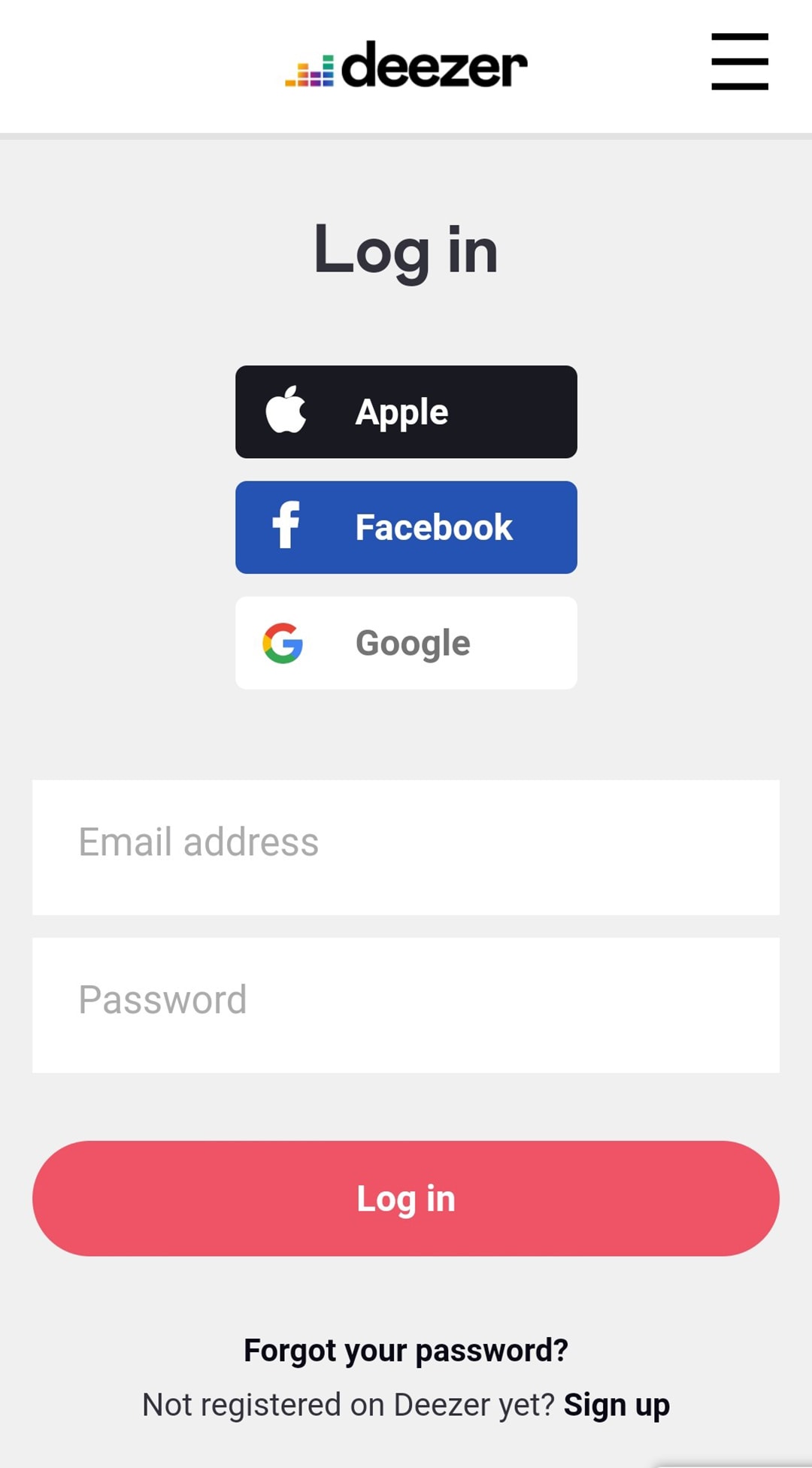Open the hamburger menu

point(739,62)
